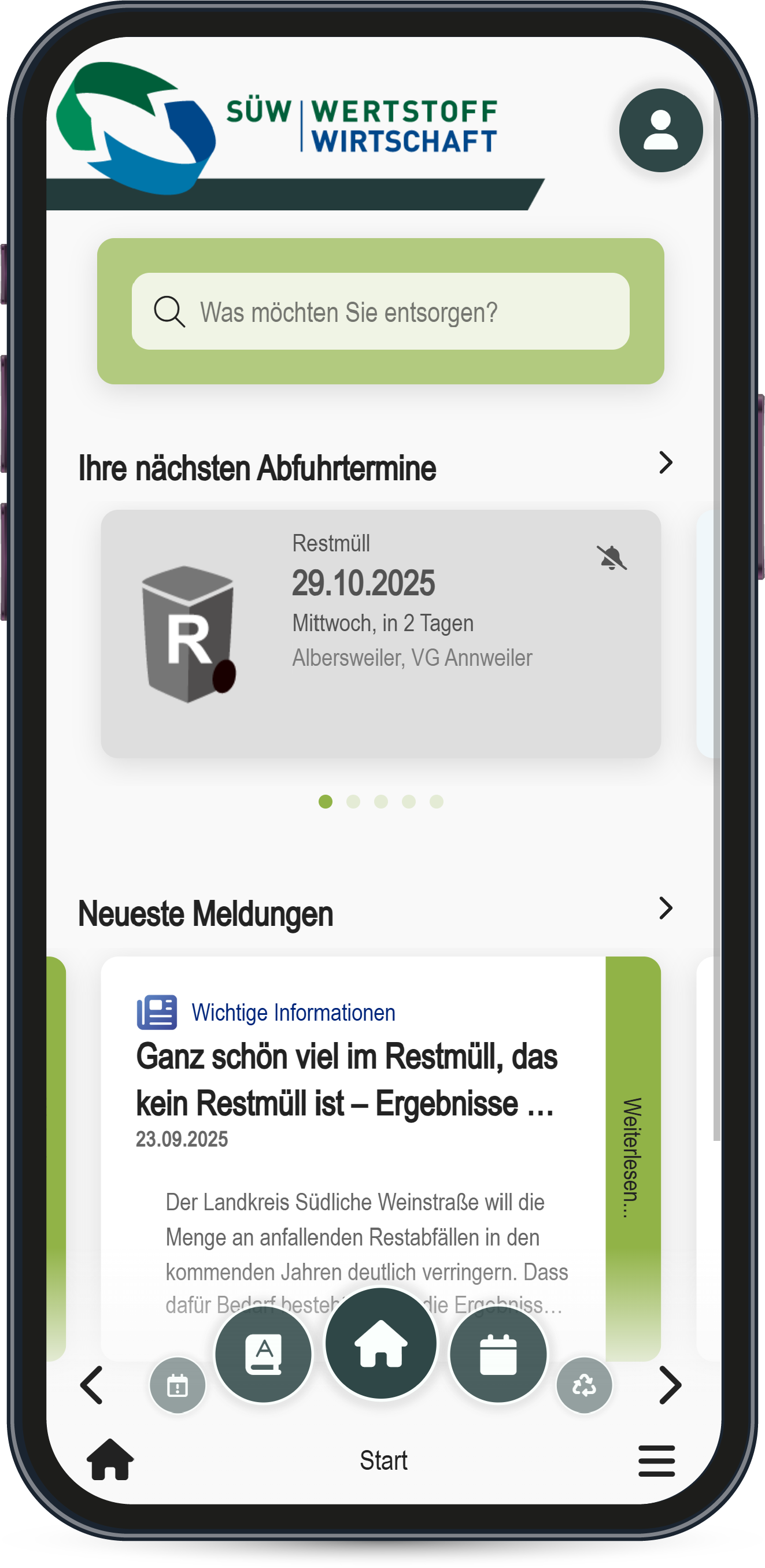The image size is (765, 1568).
Task: Show all Neueste Meldungen via the chevron
Action: click(666, 908)
